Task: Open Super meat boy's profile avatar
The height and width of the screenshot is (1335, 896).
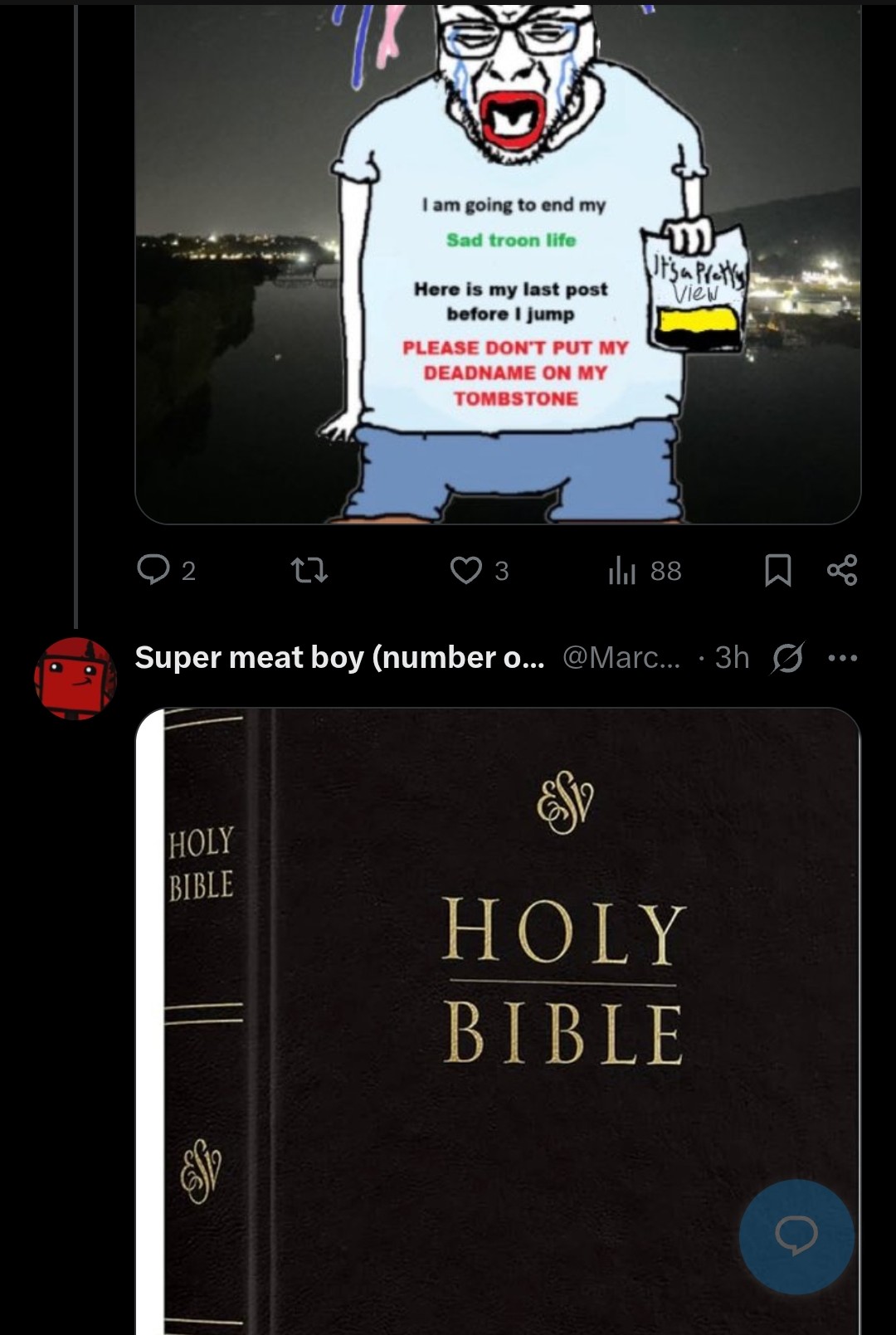Action: [x=75, y=678]
